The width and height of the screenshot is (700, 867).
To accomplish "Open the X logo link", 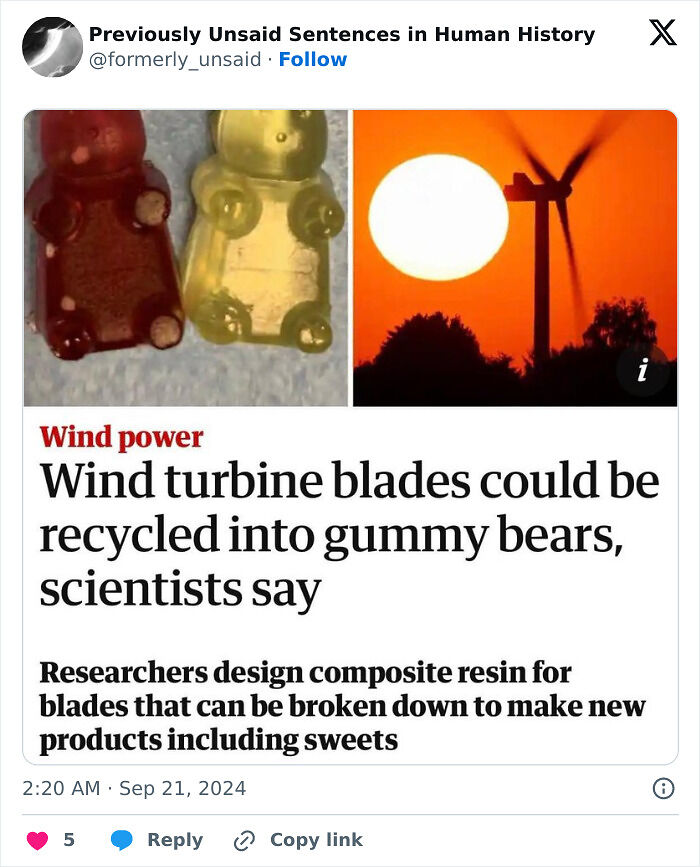I will click(662, 33).
